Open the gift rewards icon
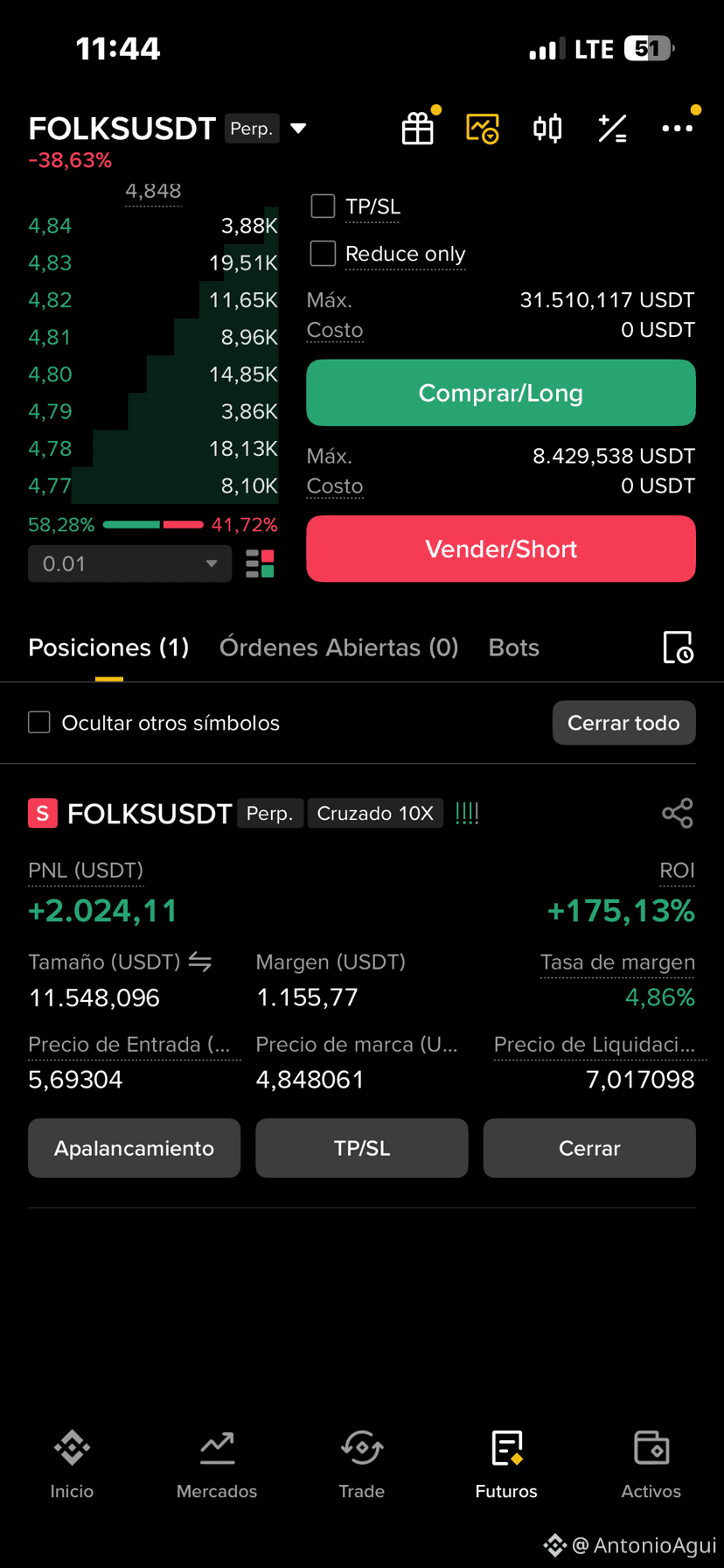Viewport: 724px width, 1568px height. [x=418, y=129]
